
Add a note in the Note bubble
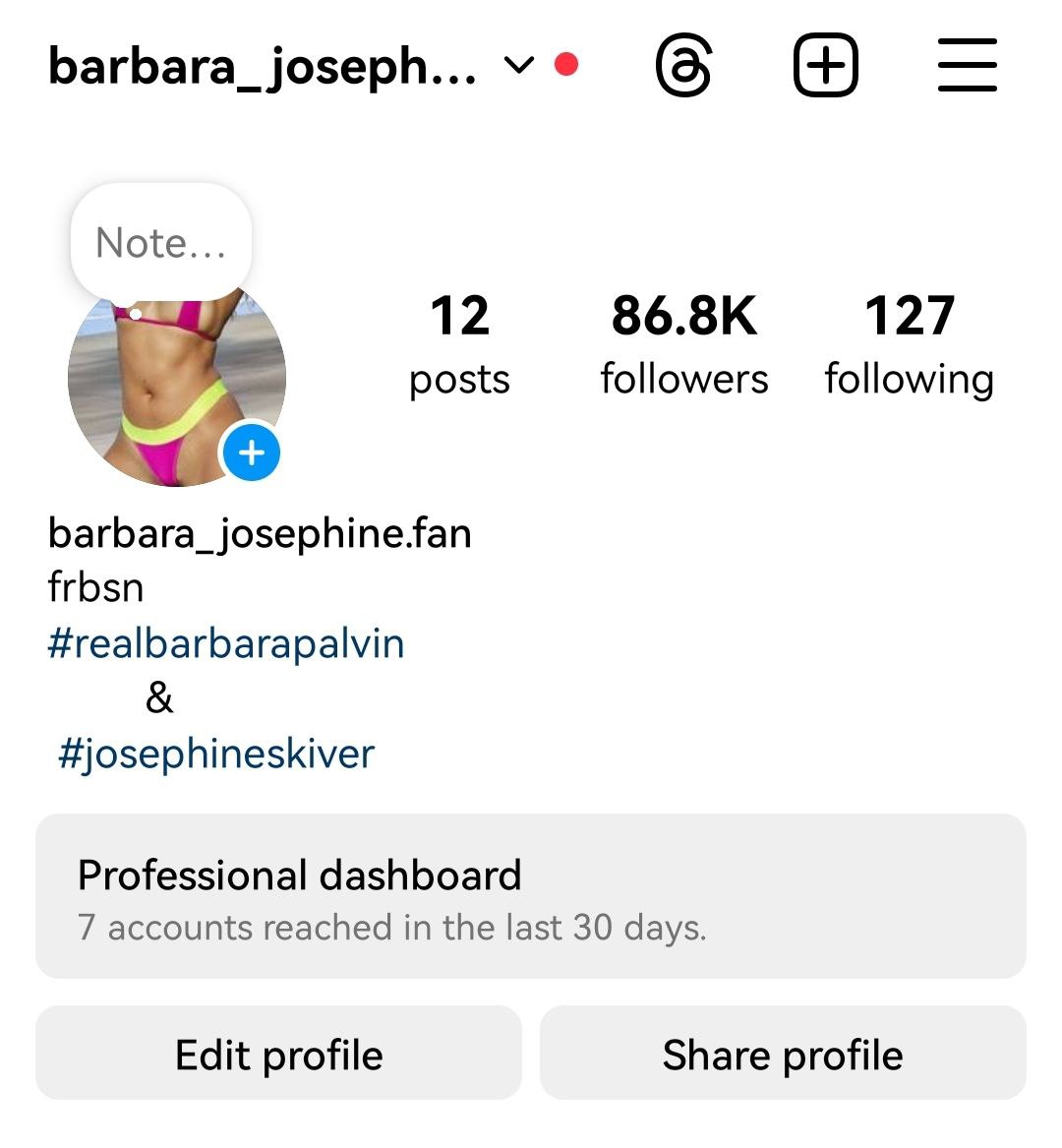161,243
